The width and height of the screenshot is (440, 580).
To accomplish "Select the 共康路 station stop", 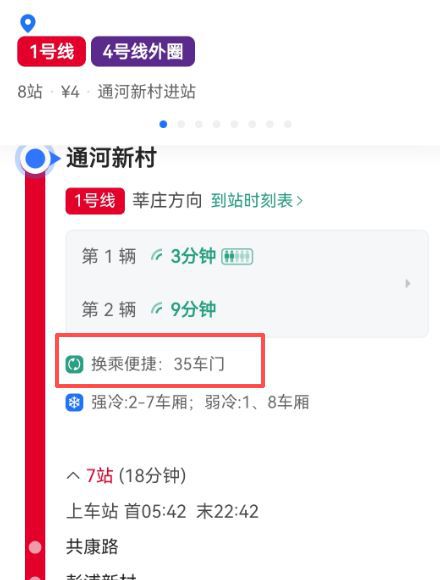I will [x=92, y=547].
